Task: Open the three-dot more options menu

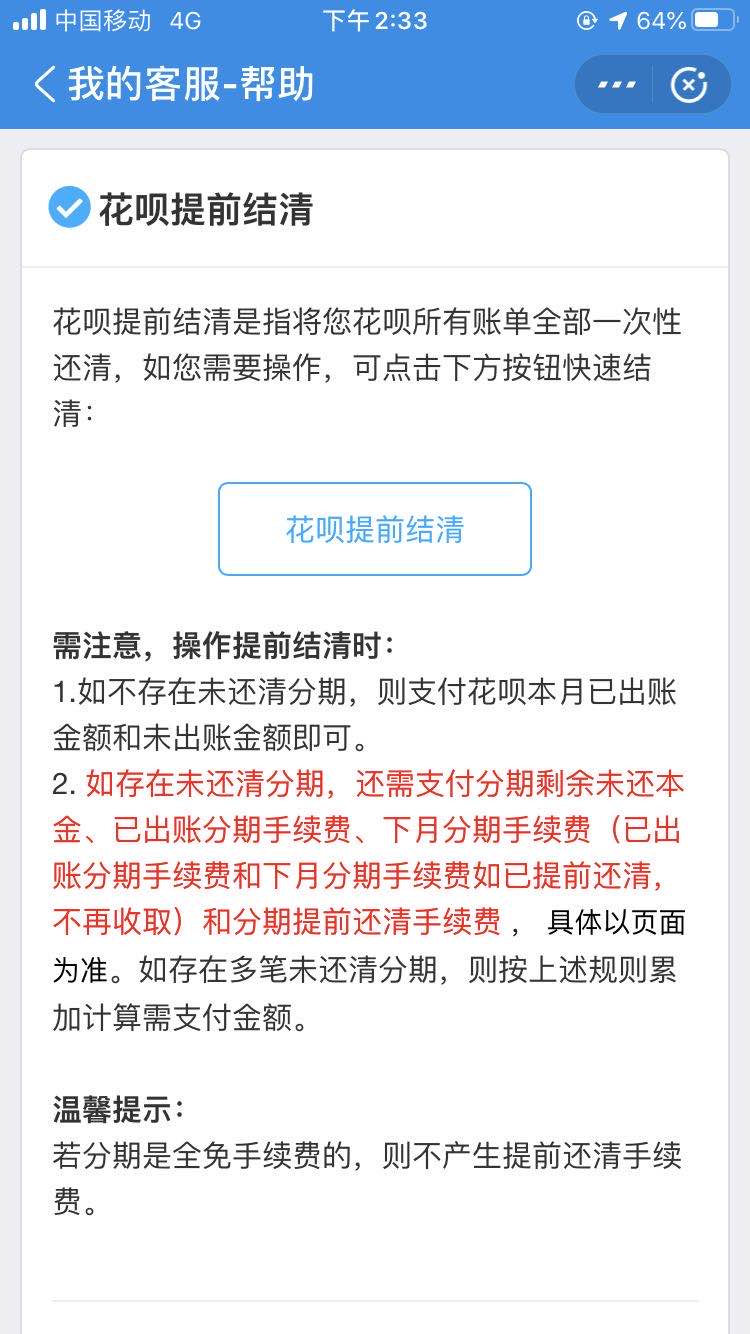Action: coord(616,85)
